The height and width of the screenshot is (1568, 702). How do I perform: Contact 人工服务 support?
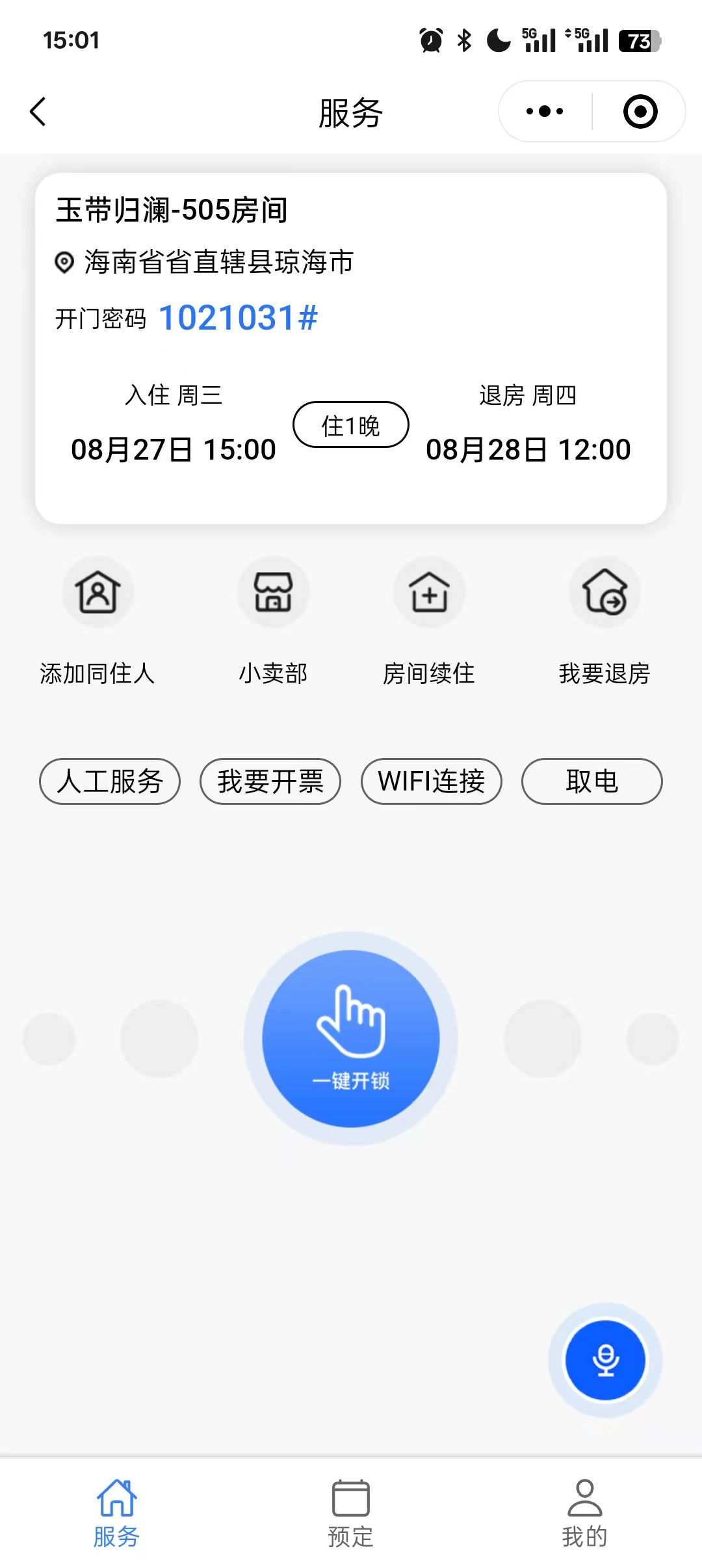point(110,781)
